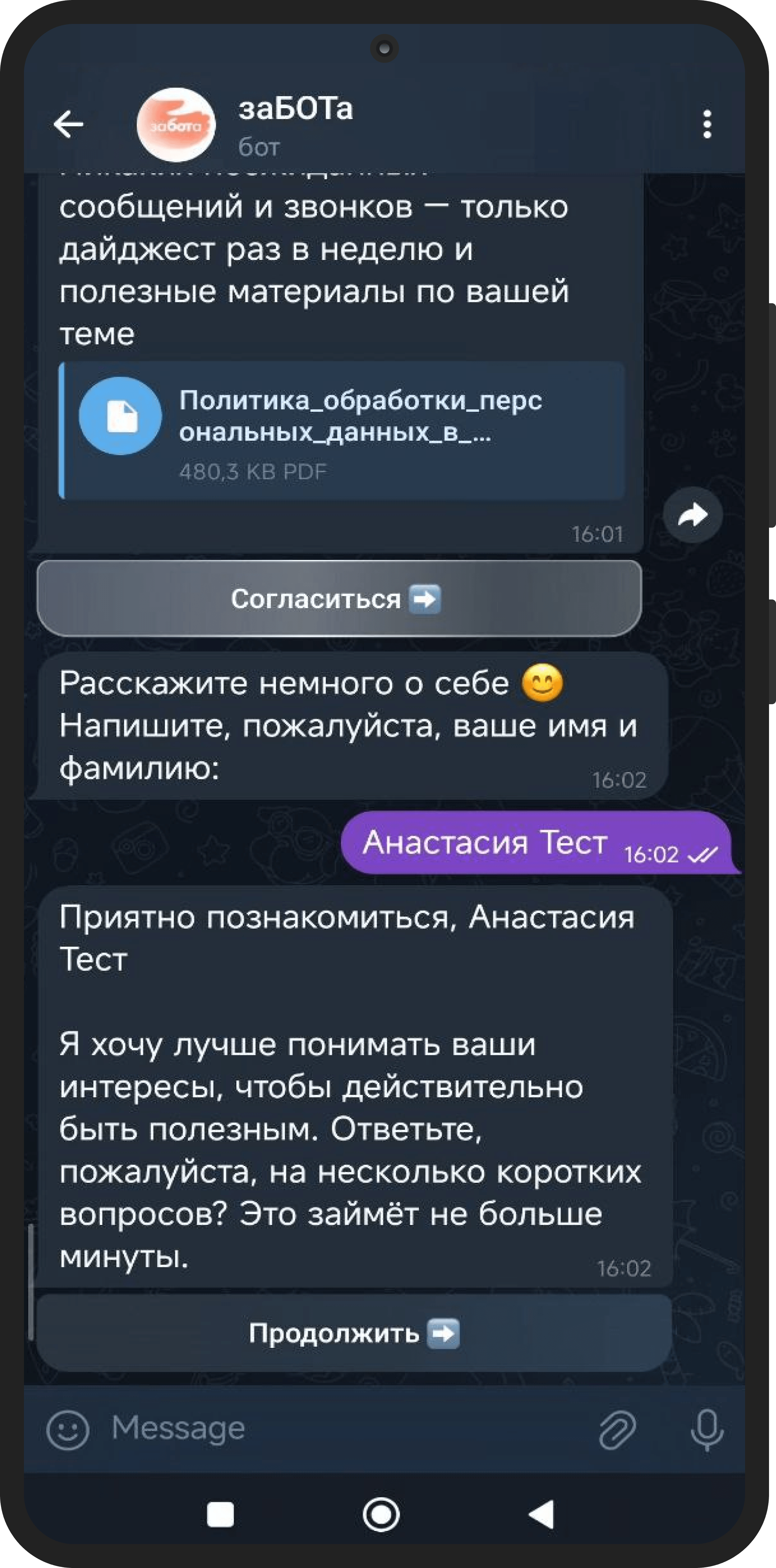This screenshot has width=776, height=1568.
Task: Go to the home screen
Action: tap(381, 1514)
